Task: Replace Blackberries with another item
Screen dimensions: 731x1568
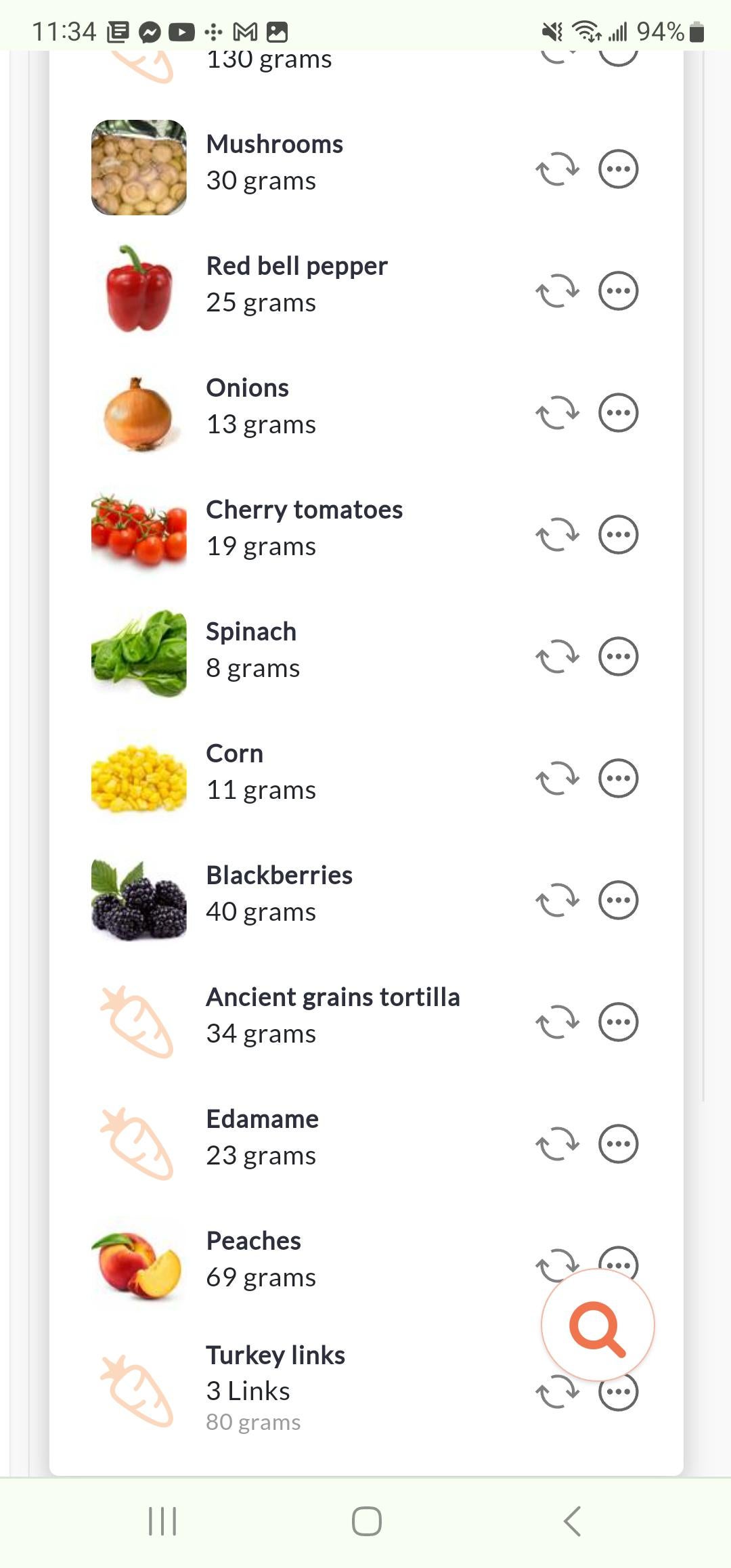Action: click(x=557, y=900)
